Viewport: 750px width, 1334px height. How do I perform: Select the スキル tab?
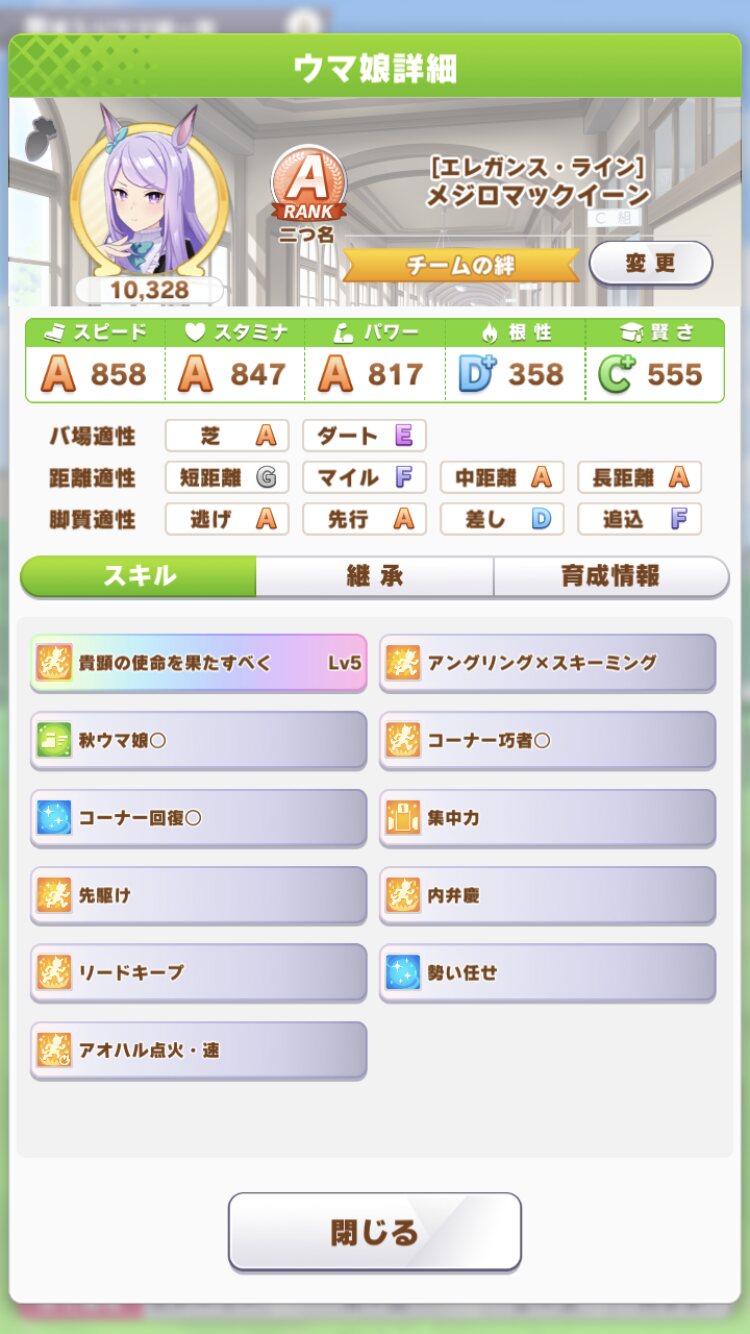click(139, 576)
